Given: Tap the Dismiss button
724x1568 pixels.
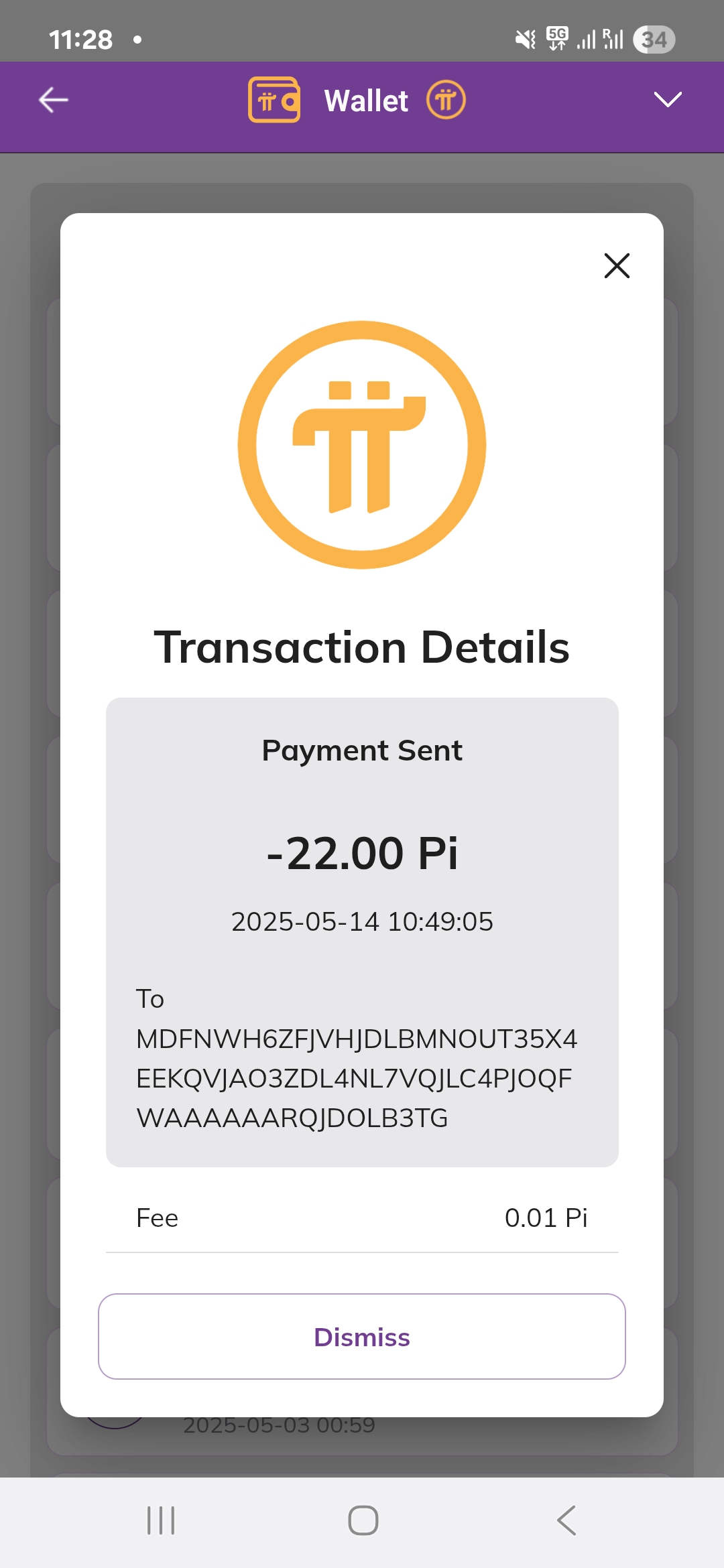Looking at the screenshot, I should [362, 1336].
